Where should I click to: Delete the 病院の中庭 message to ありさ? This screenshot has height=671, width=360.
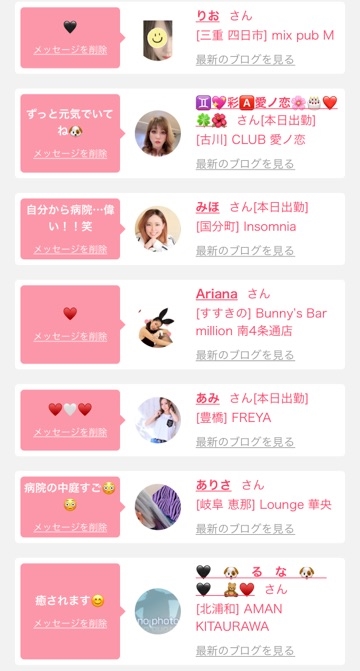70,528
